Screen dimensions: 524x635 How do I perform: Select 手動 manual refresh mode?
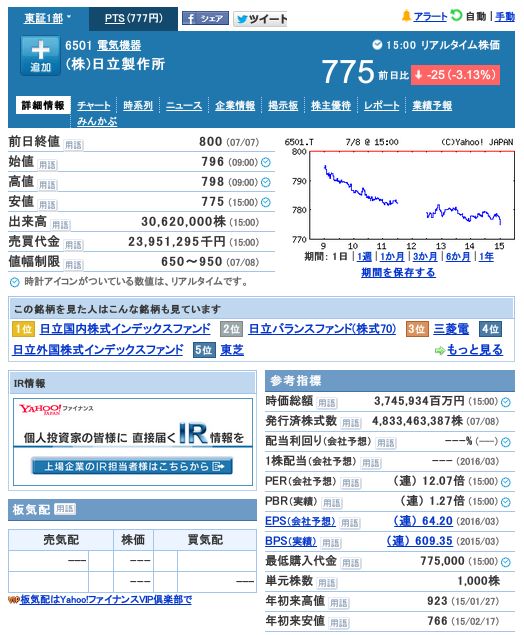505,17
